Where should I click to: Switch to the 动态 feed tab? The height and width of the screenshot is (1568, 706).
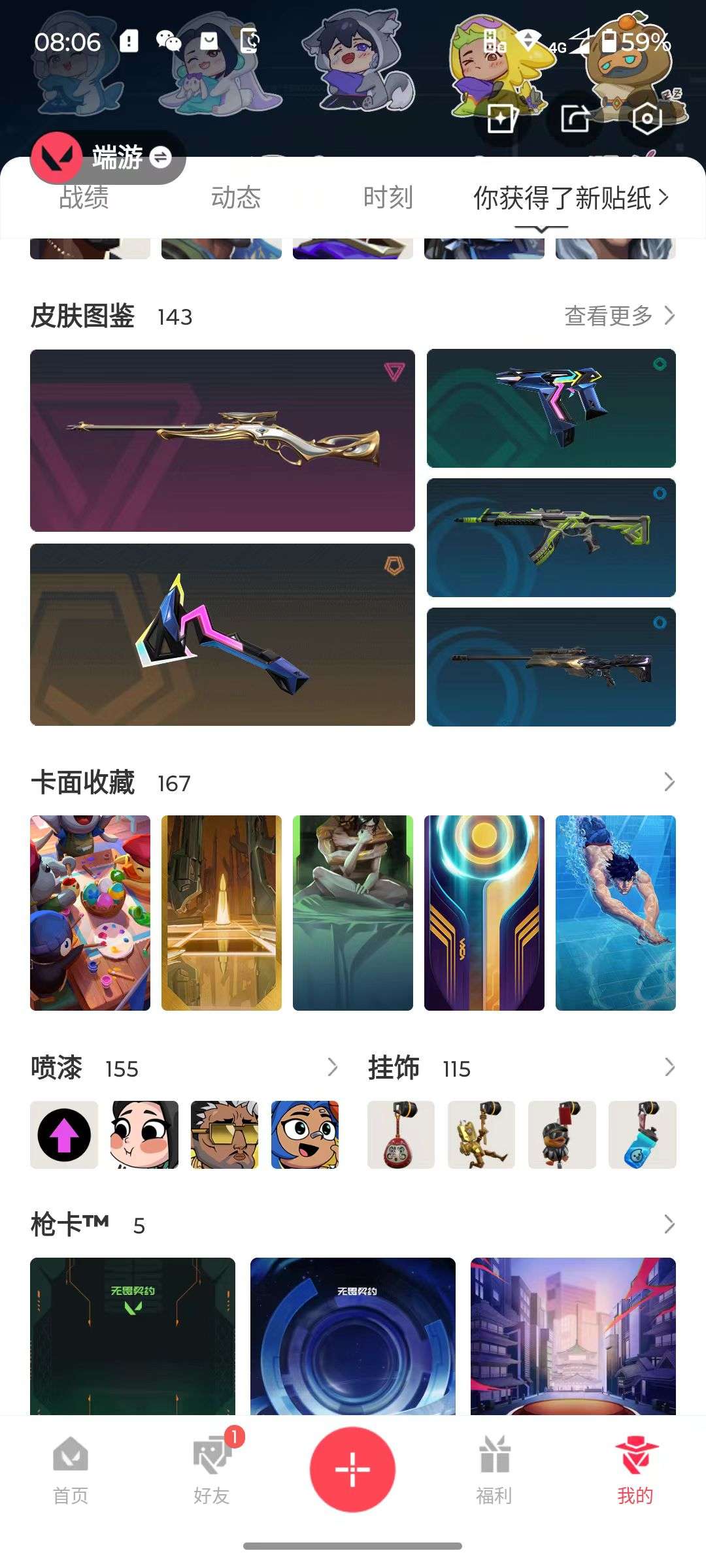click(x=235, y=198)
